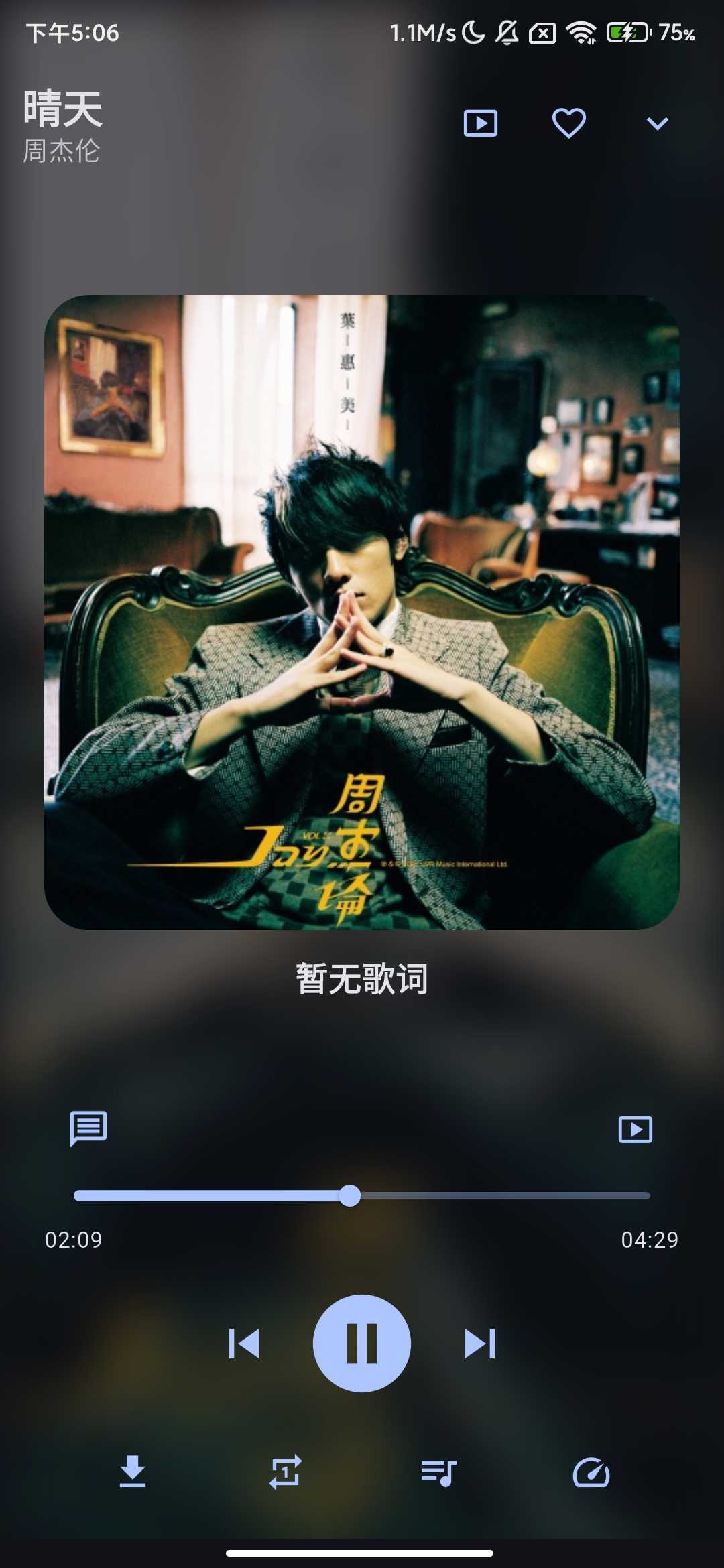Open playback speed settings
The width and height of the screenshot is (724, 1568).
591,1472
